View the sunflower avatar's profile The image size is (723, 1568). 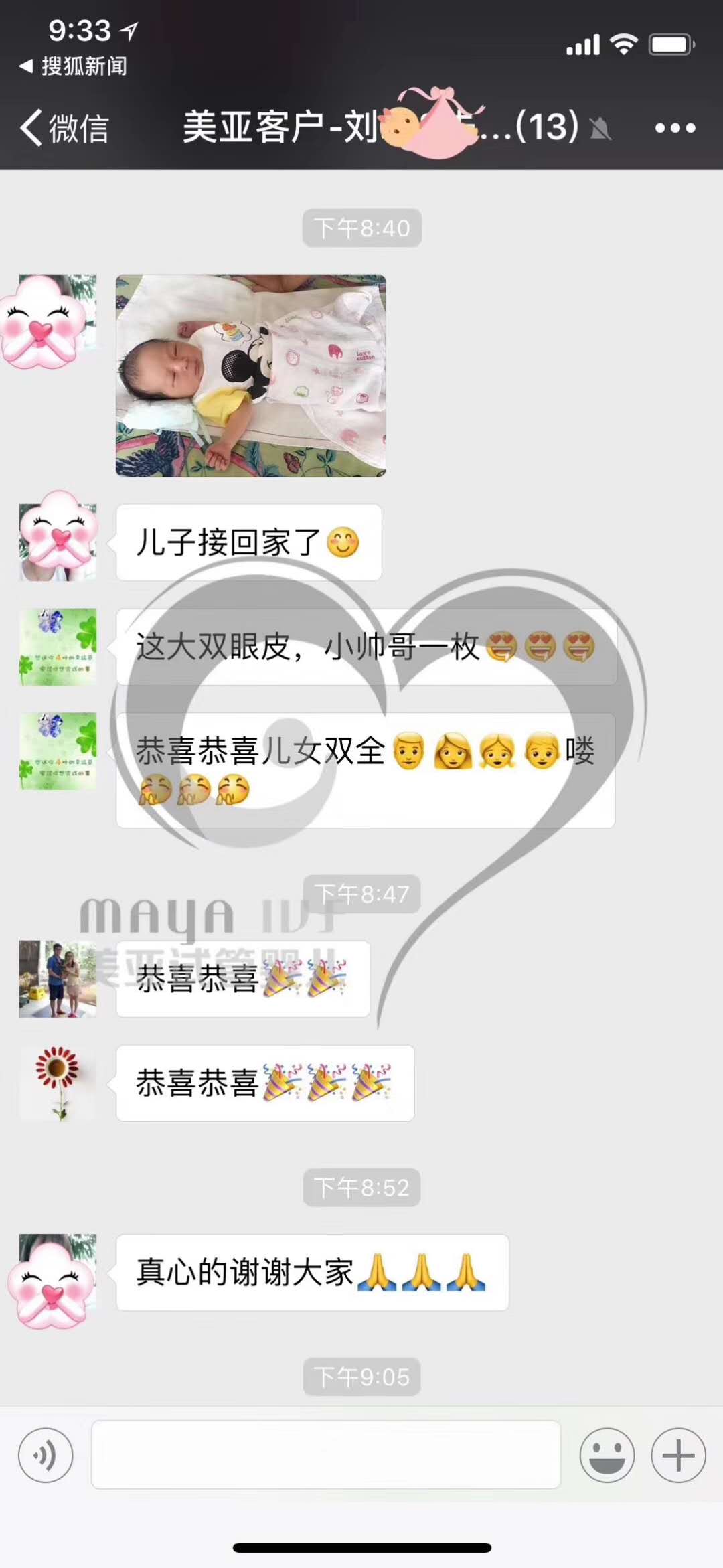click(x=58, y=1083)
